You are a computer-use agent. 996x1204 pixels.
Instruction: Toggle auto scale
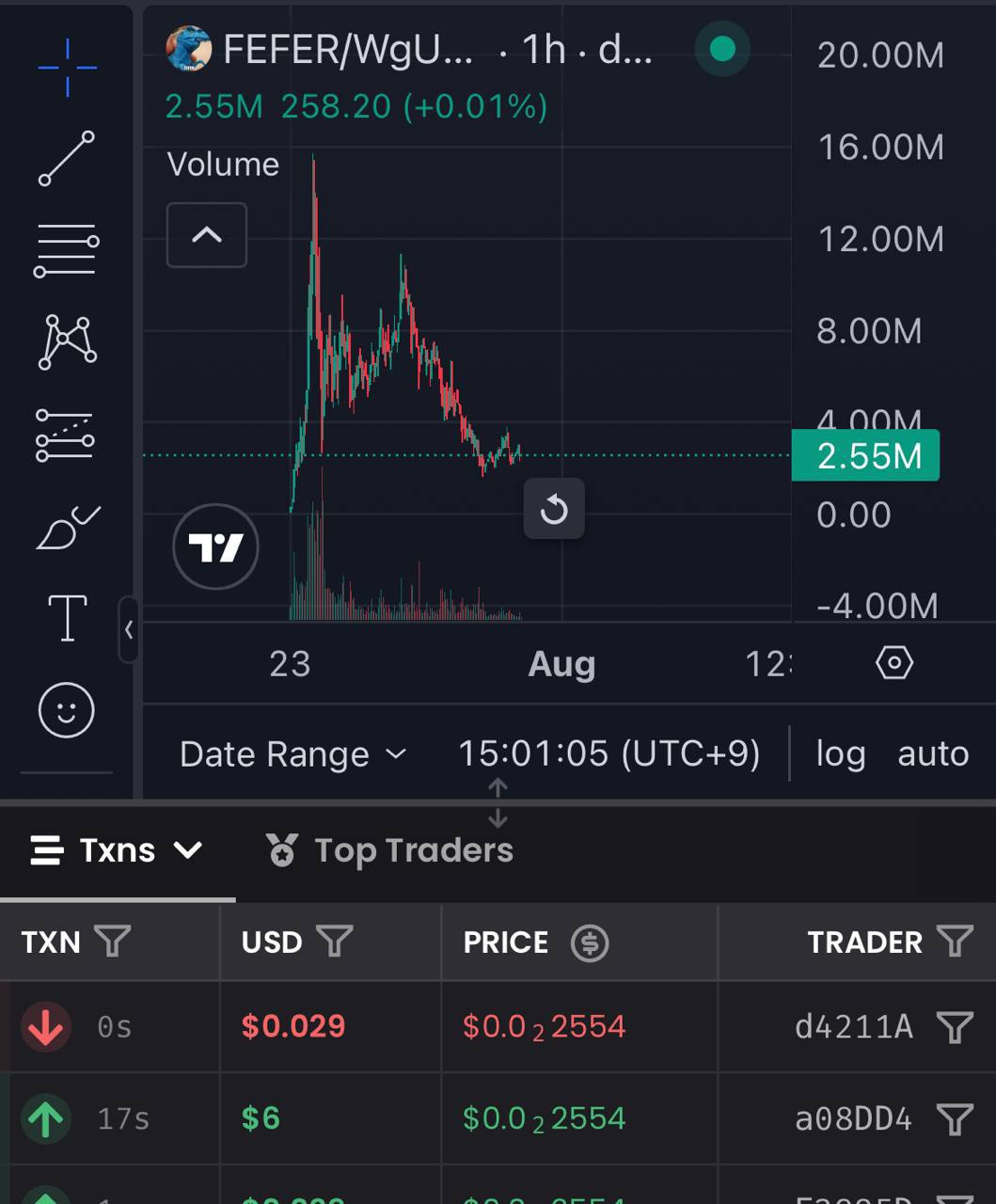coord(933,753)
